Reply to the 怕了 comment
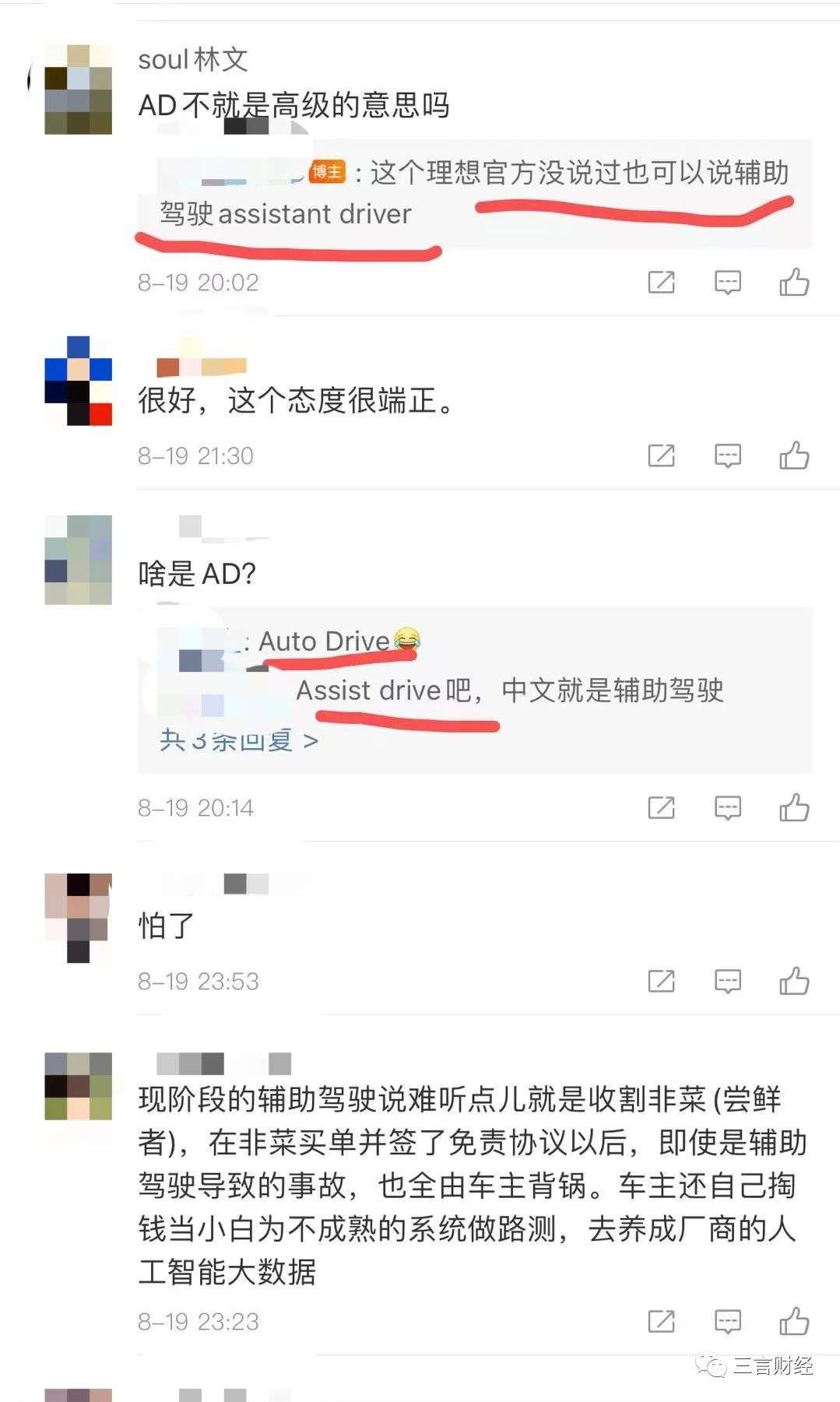 [728, 982]
